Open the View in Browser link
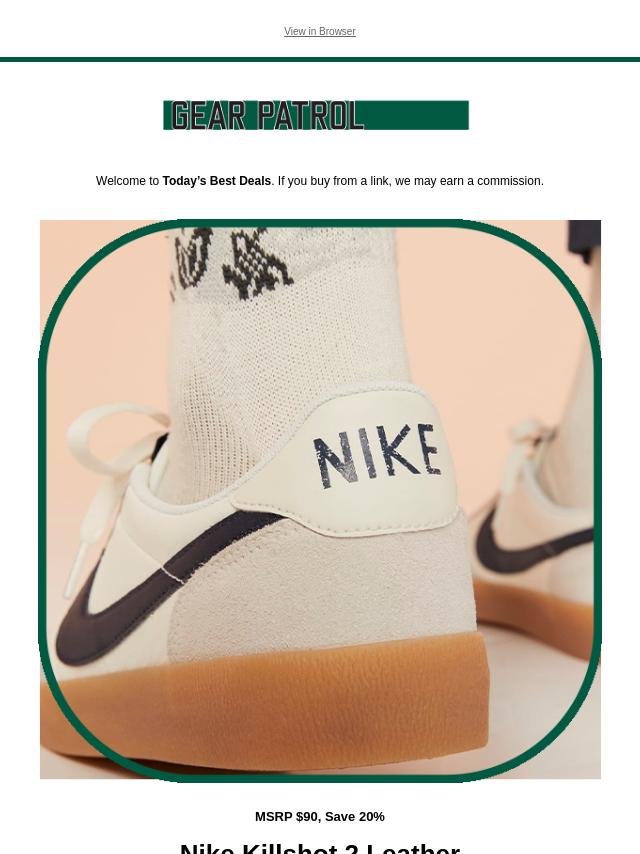Image resolution: width=640 pixels, height=854 pixels. 319,32
